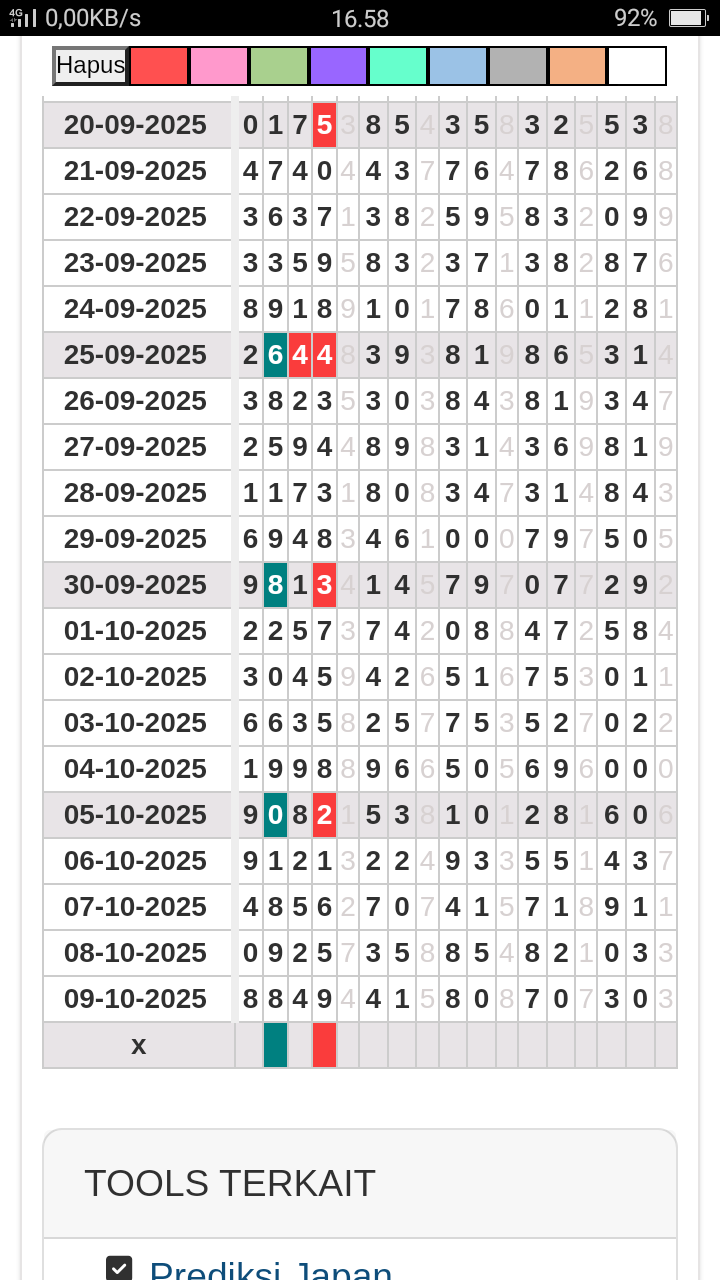Select the pink color swatch
Image resolution: width=720 pixels, height=1280 pixels.
(x=219, y=66)
